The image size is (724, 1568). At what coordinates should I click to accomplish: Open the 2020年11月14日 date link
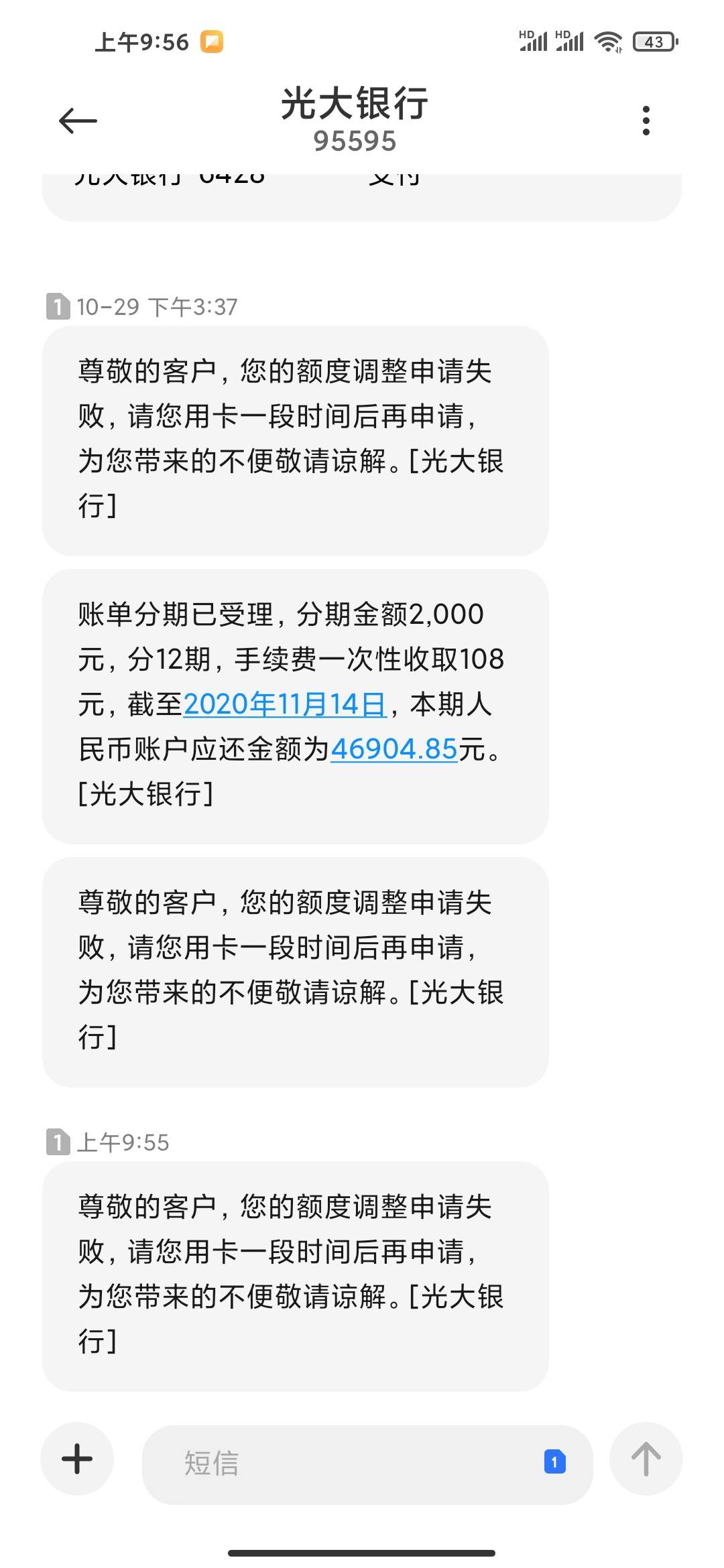click(x=285, y=704)
